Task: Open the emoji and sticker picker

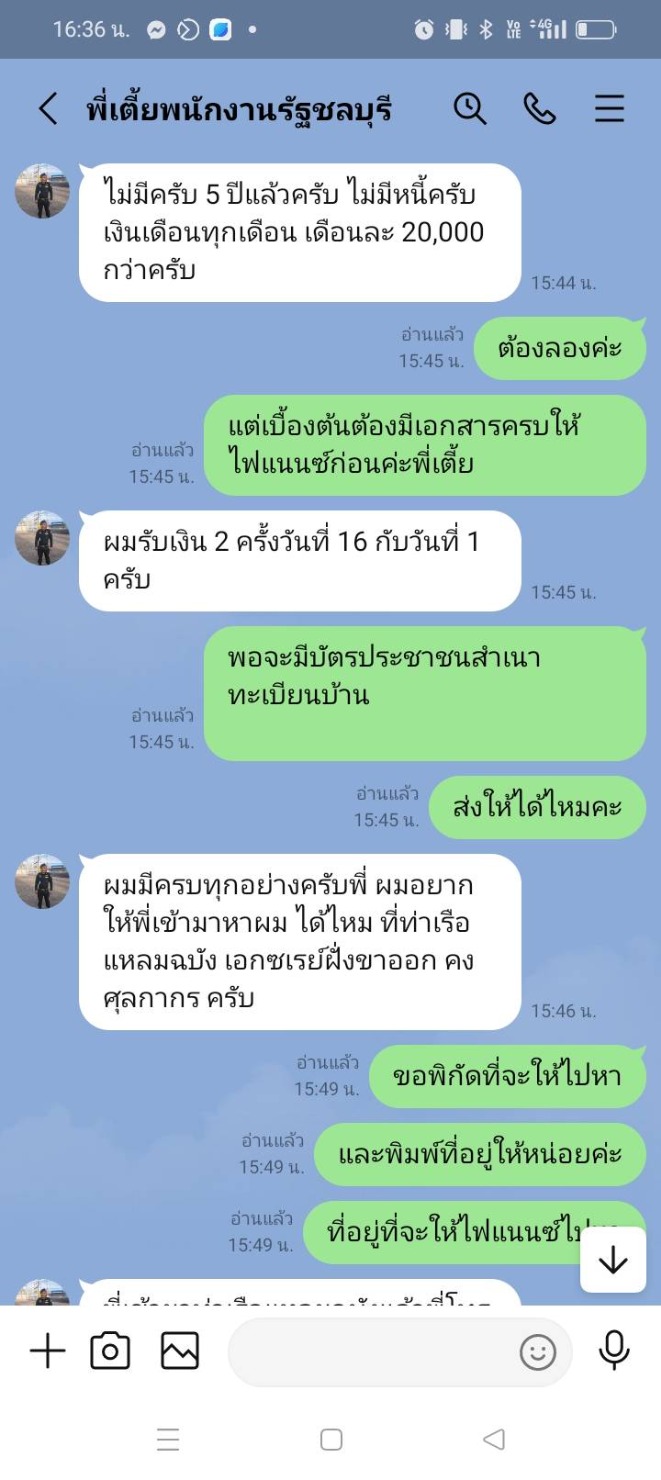Action: coord(538,1353)
